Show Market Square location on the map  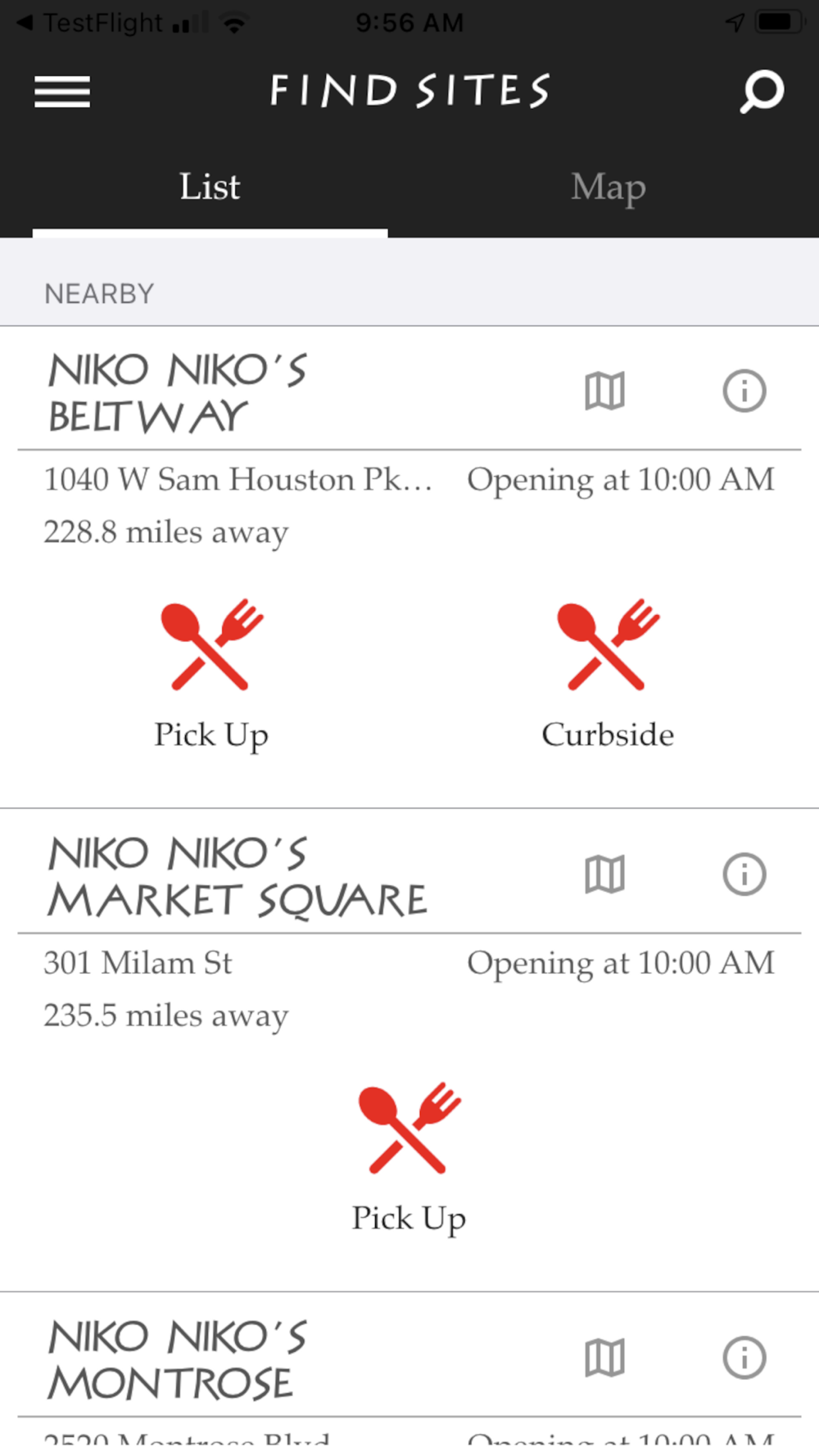pos(605,874)
